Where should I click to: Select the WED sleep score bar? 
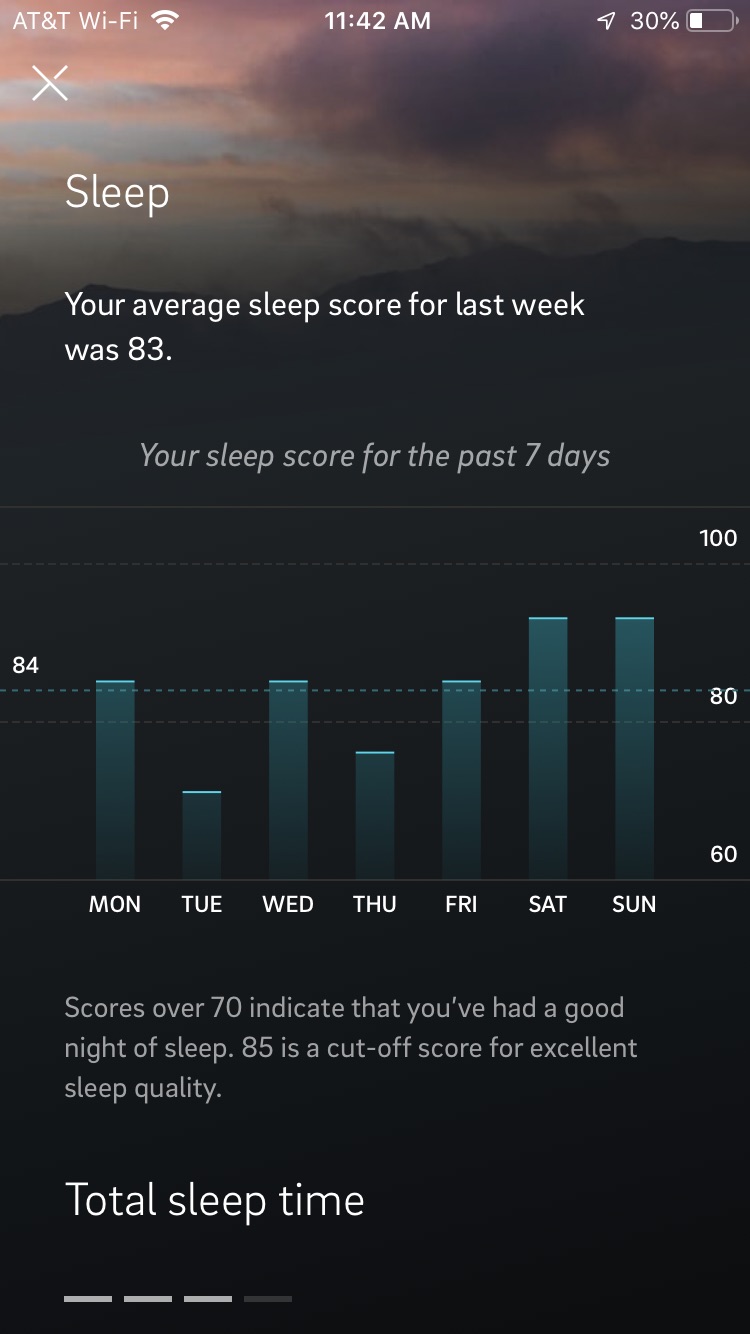tap(288, 780)
